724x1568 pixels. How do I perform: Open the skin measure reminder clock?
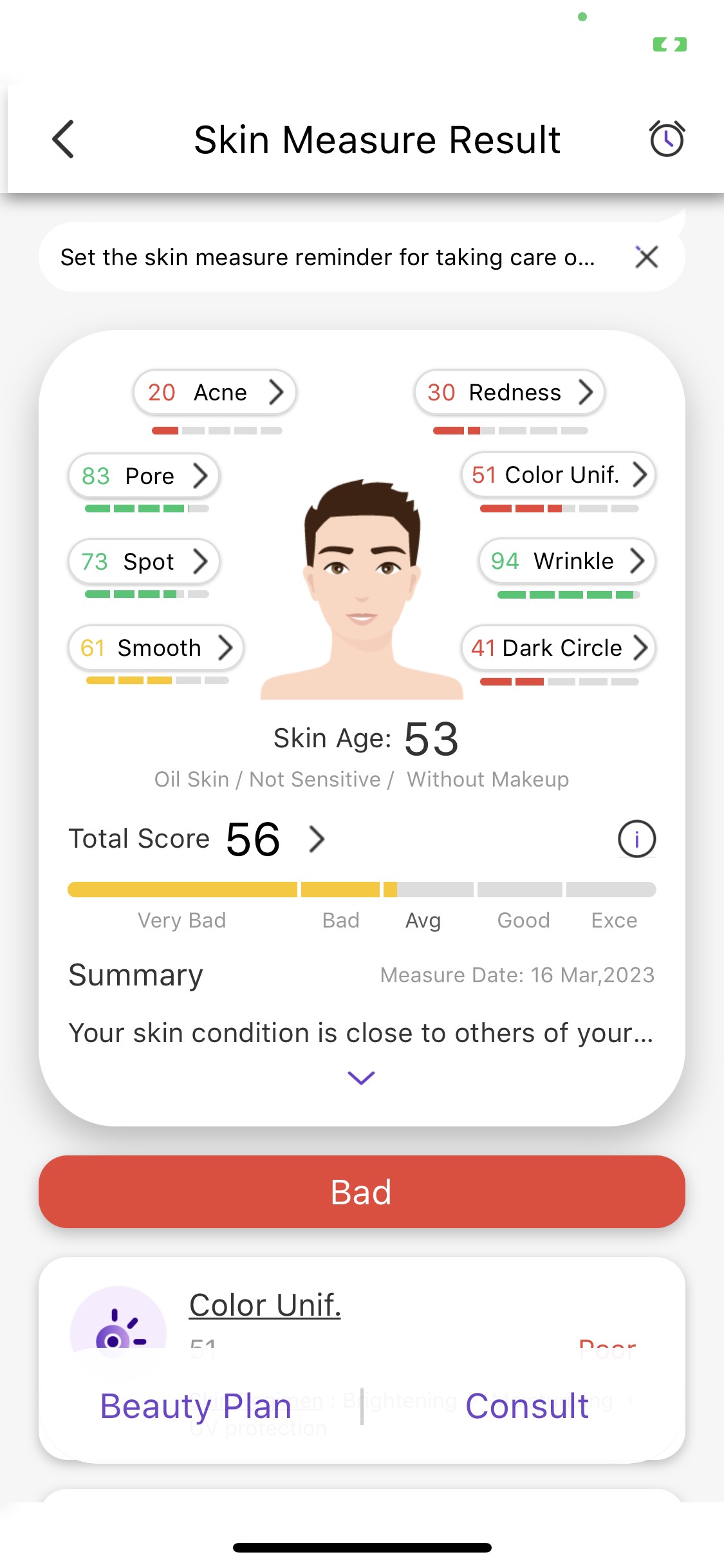tap(667, 139)
